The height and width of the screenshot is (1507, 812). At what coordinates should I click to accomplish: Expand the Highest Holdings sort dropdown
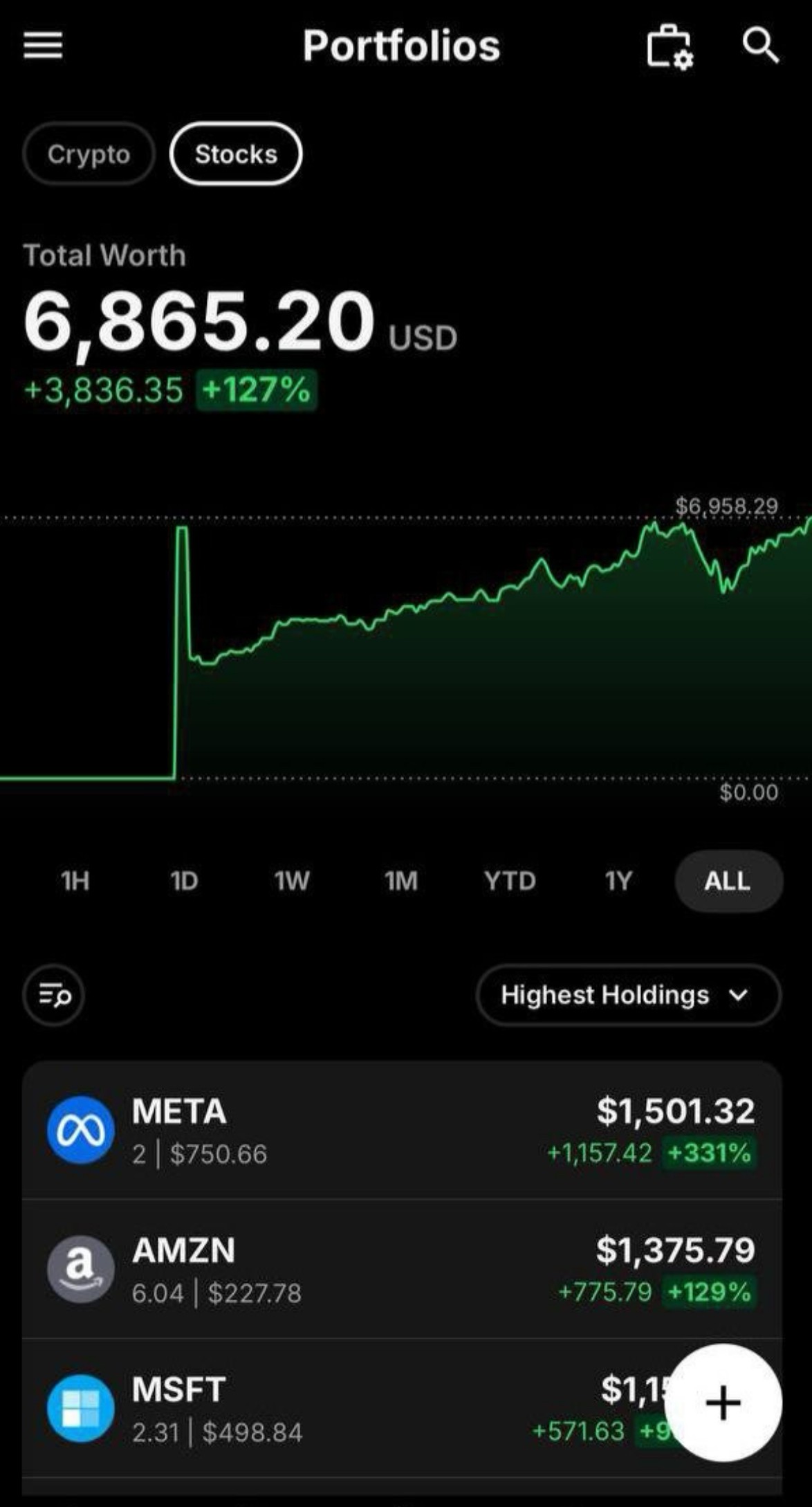(x=629, y=995)
